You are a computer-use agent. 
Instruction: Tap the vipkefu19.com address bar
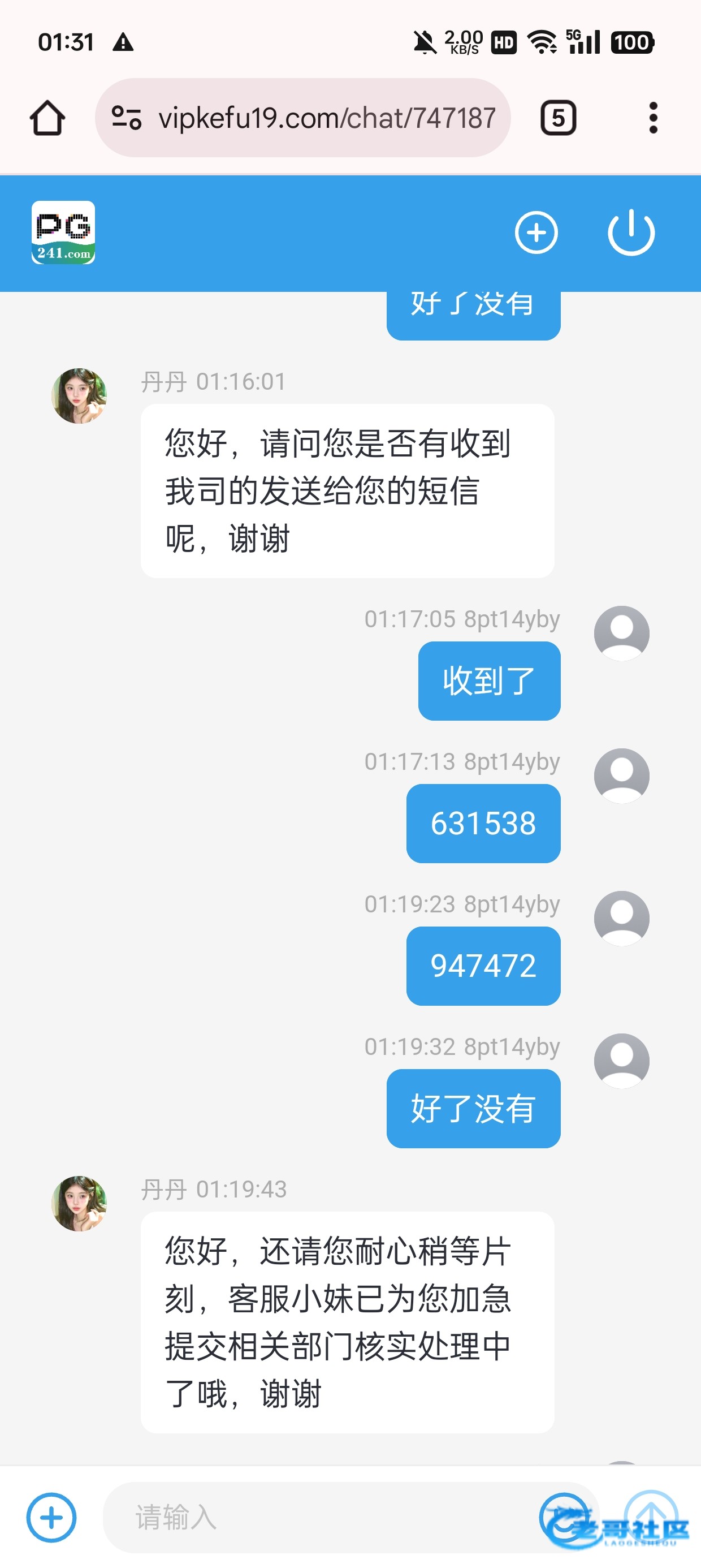click(x=327, y=118)
